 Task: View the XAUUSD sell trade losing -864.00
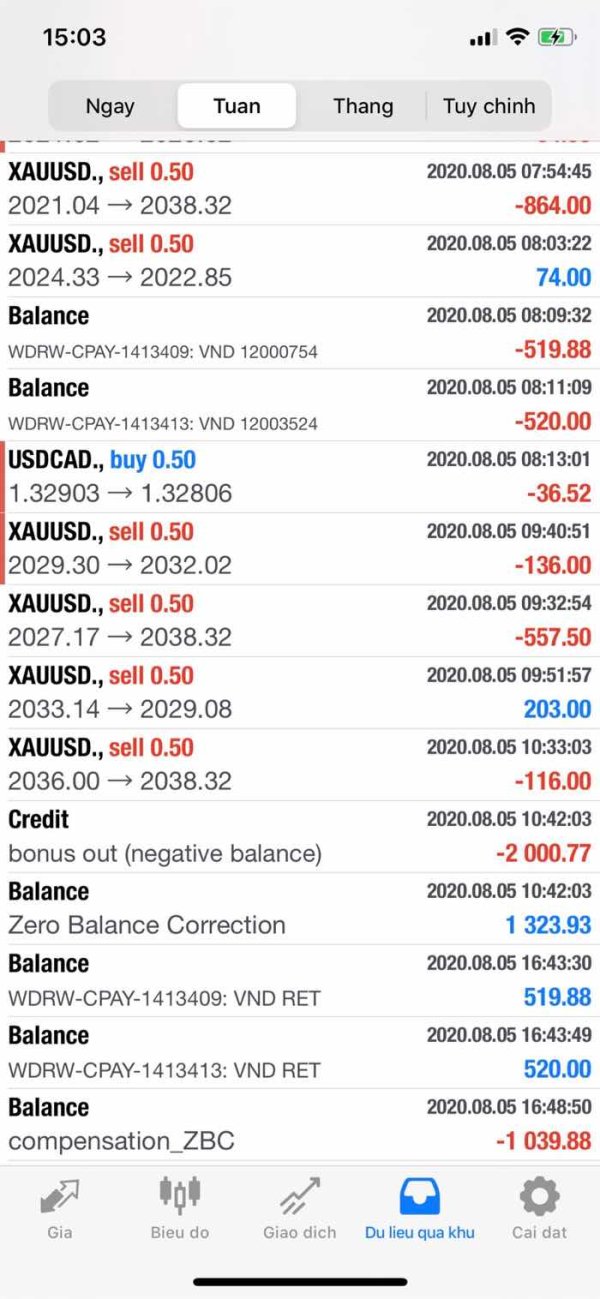point(300,189)
